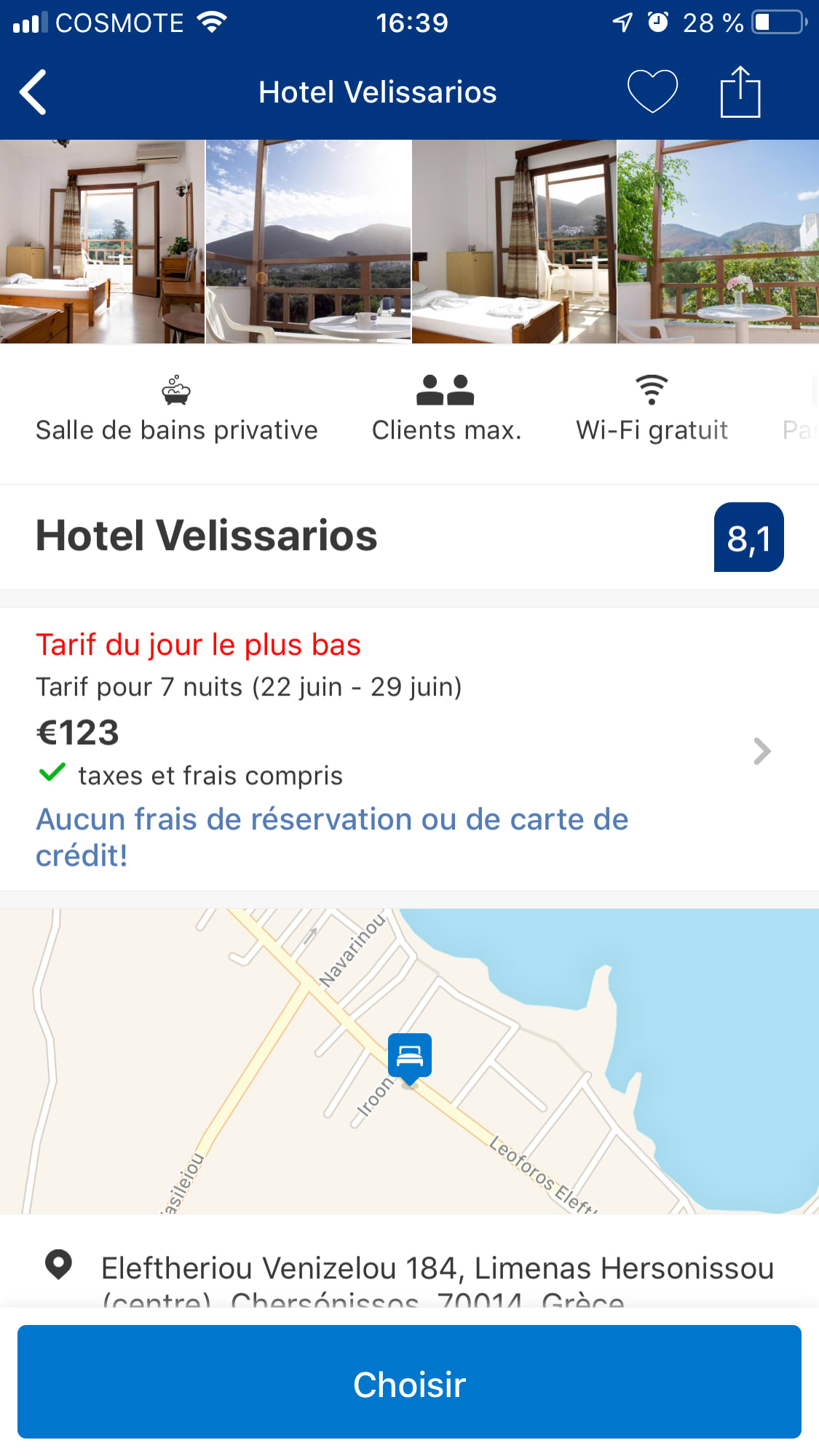Screen dimensions: 819x1456
Task: Open the third photo showing bed and curtain
Action: click(514, 242)
